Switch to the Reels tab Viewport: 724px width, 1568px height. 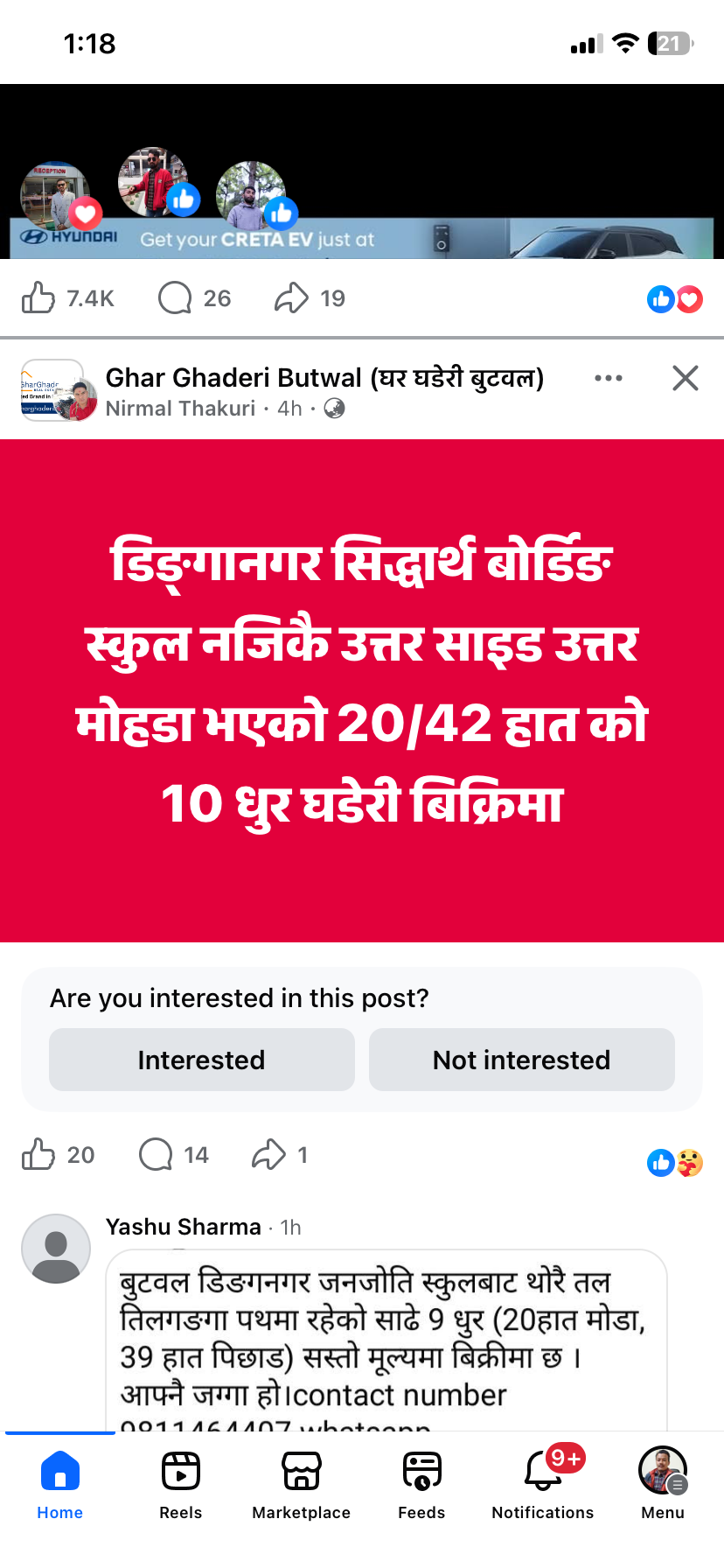[x=181, y=1484]
